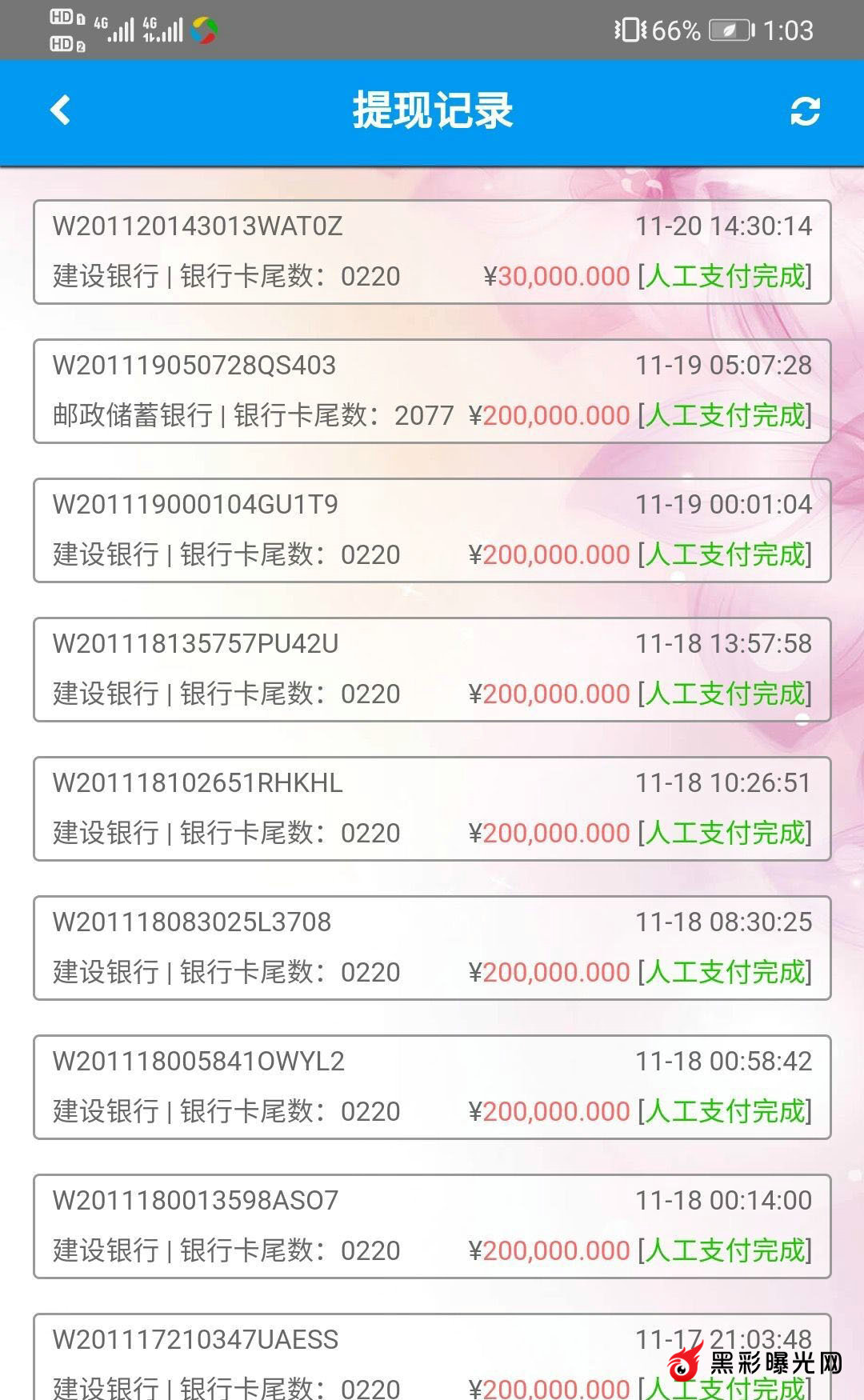The image size is (864, 1400).
Task: Refresh the withdrawal records list
Action: [x=805, y=111]
